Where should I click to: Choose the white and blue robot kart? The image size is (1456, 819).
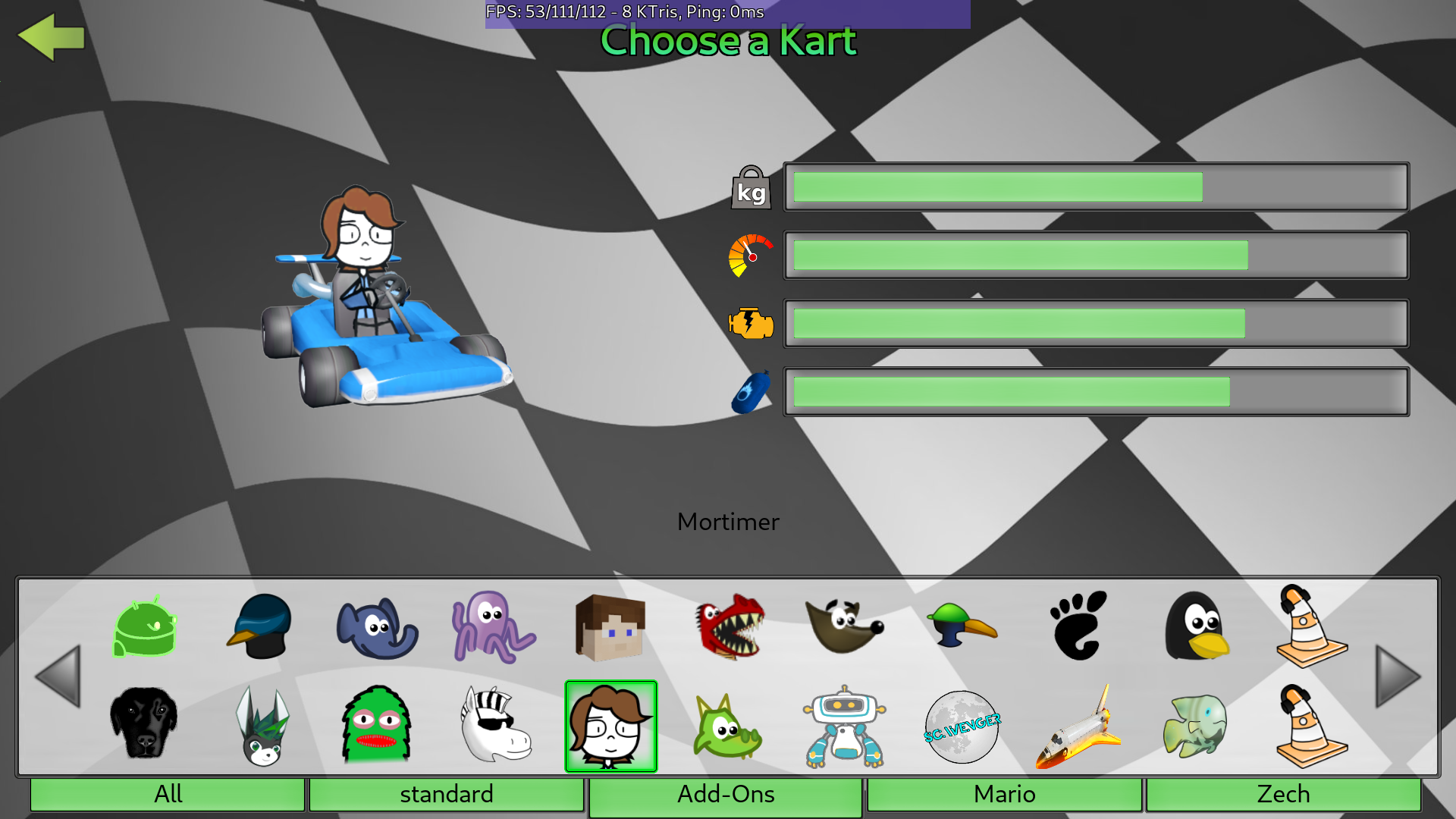[844, 726]
